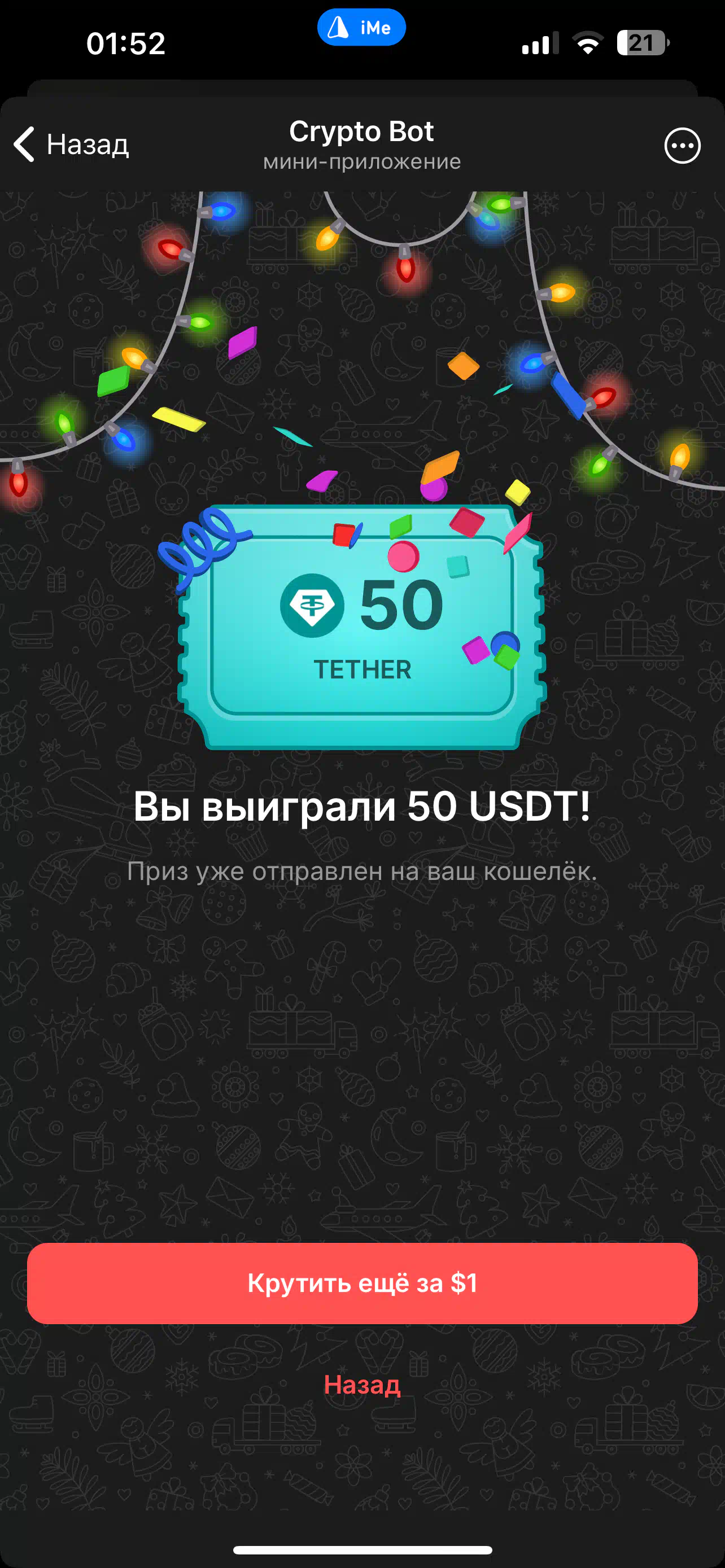Tap the red Назад link at bottom

[x=362, y=1385]
